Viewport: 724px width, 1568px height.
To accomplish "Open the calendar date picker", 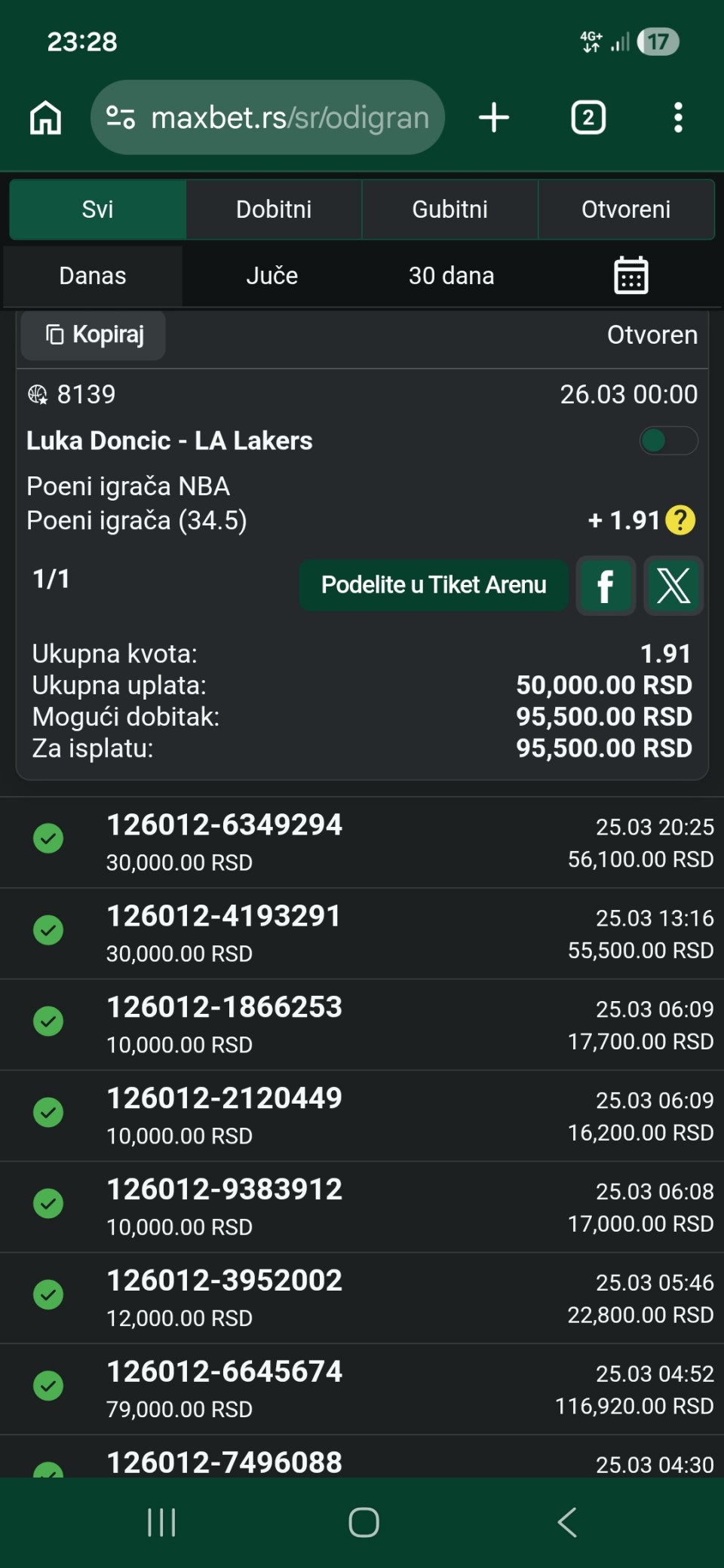I will coord(630,276).
